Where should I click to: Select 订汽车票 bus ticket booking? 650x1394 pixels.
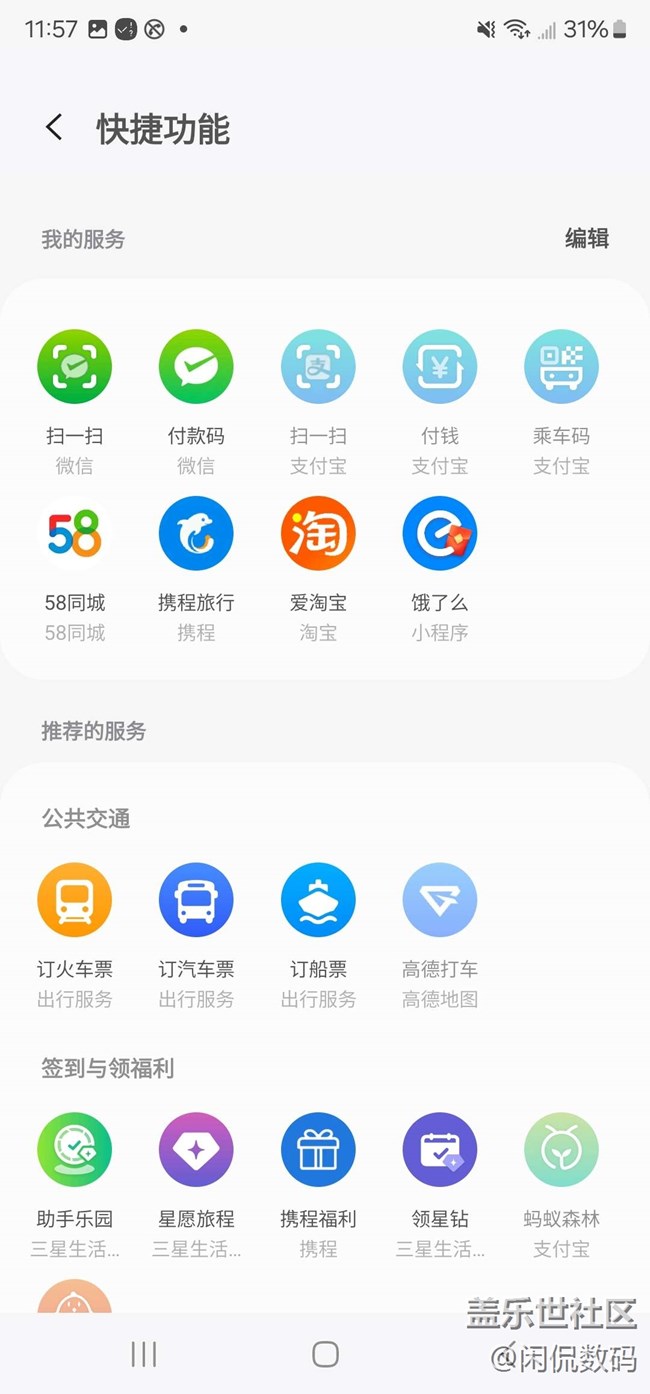pos(196,900)
